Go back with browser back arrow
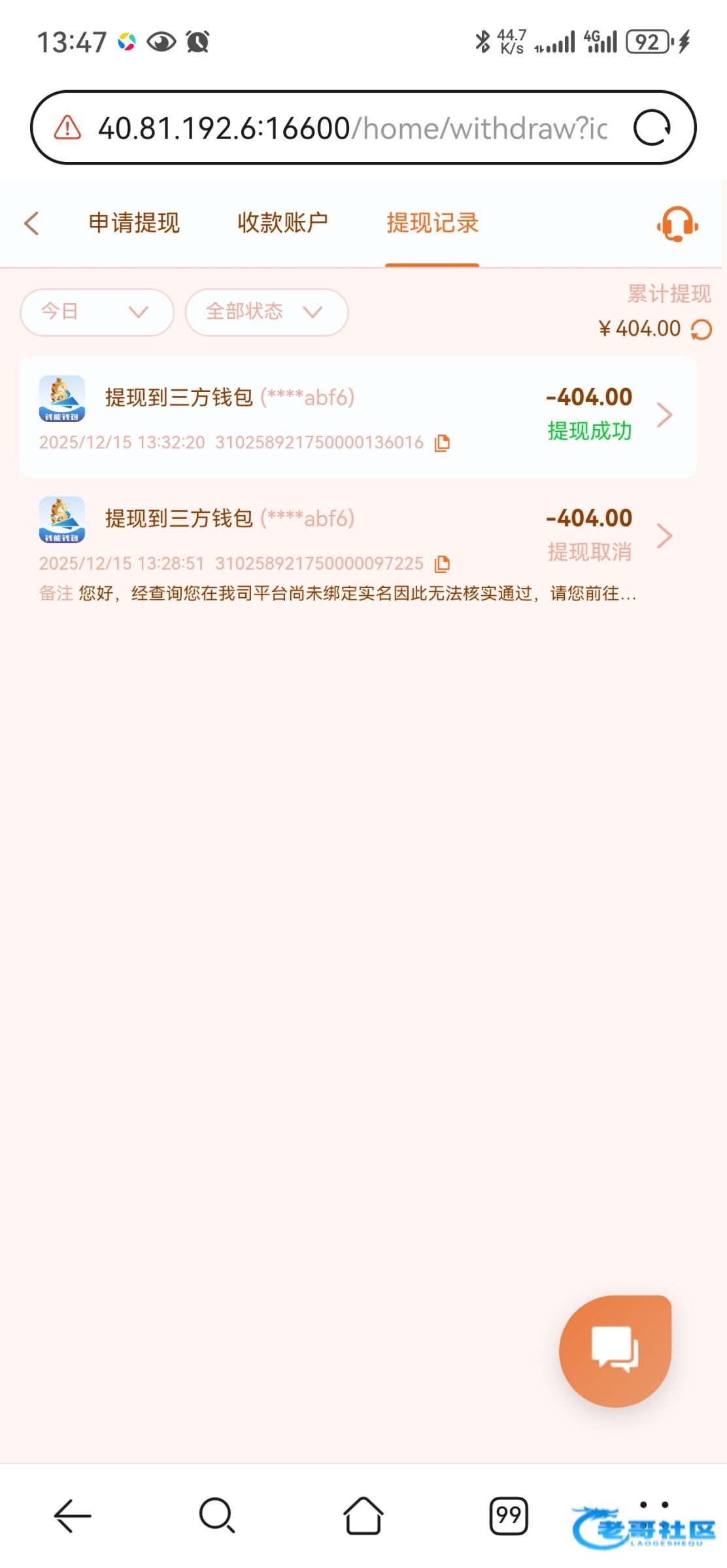Screen dimensions: 727x1568 click(x=72, y=1516)
